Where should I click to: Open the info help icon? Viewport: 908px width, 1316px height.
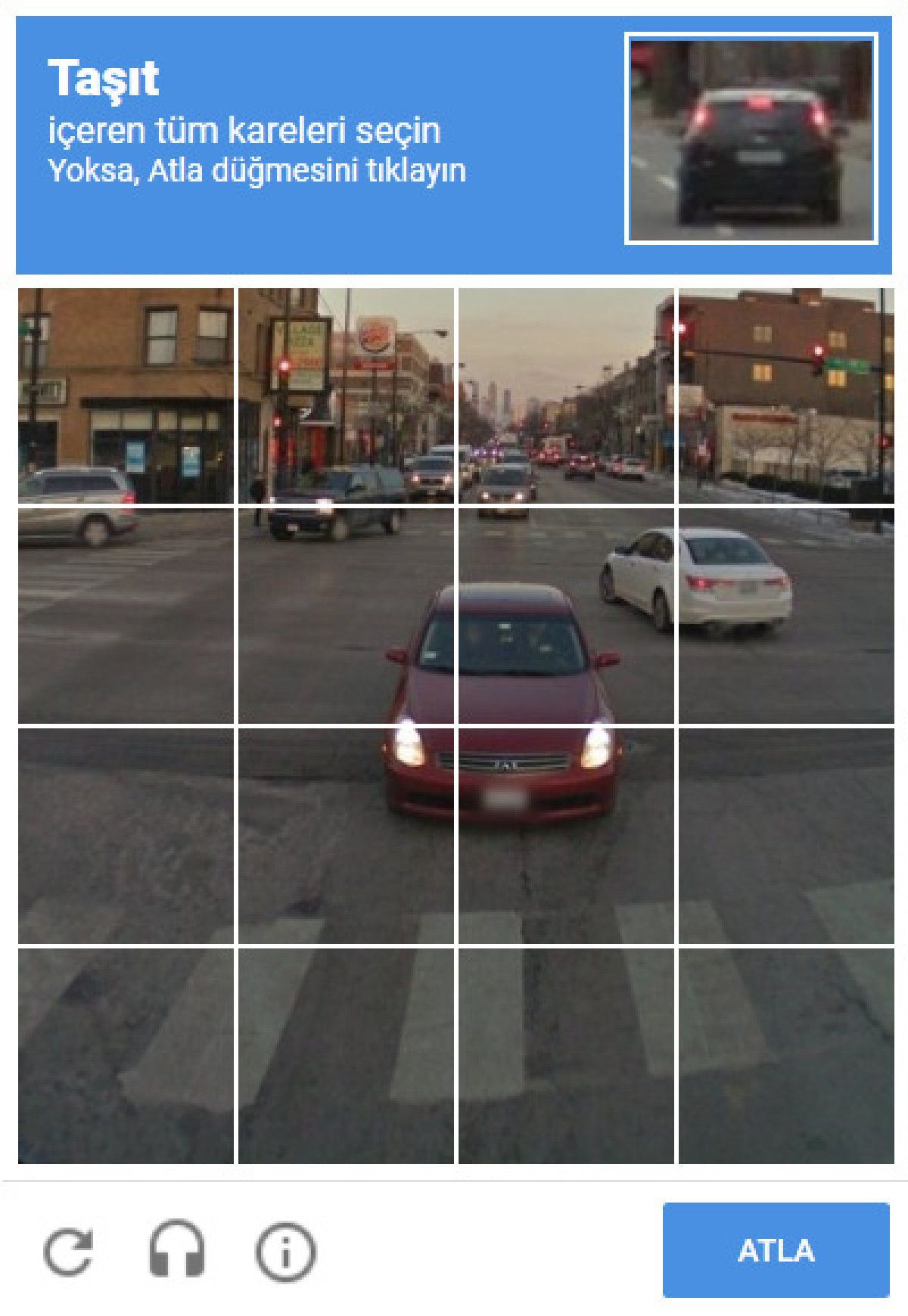click(285, 1252)
